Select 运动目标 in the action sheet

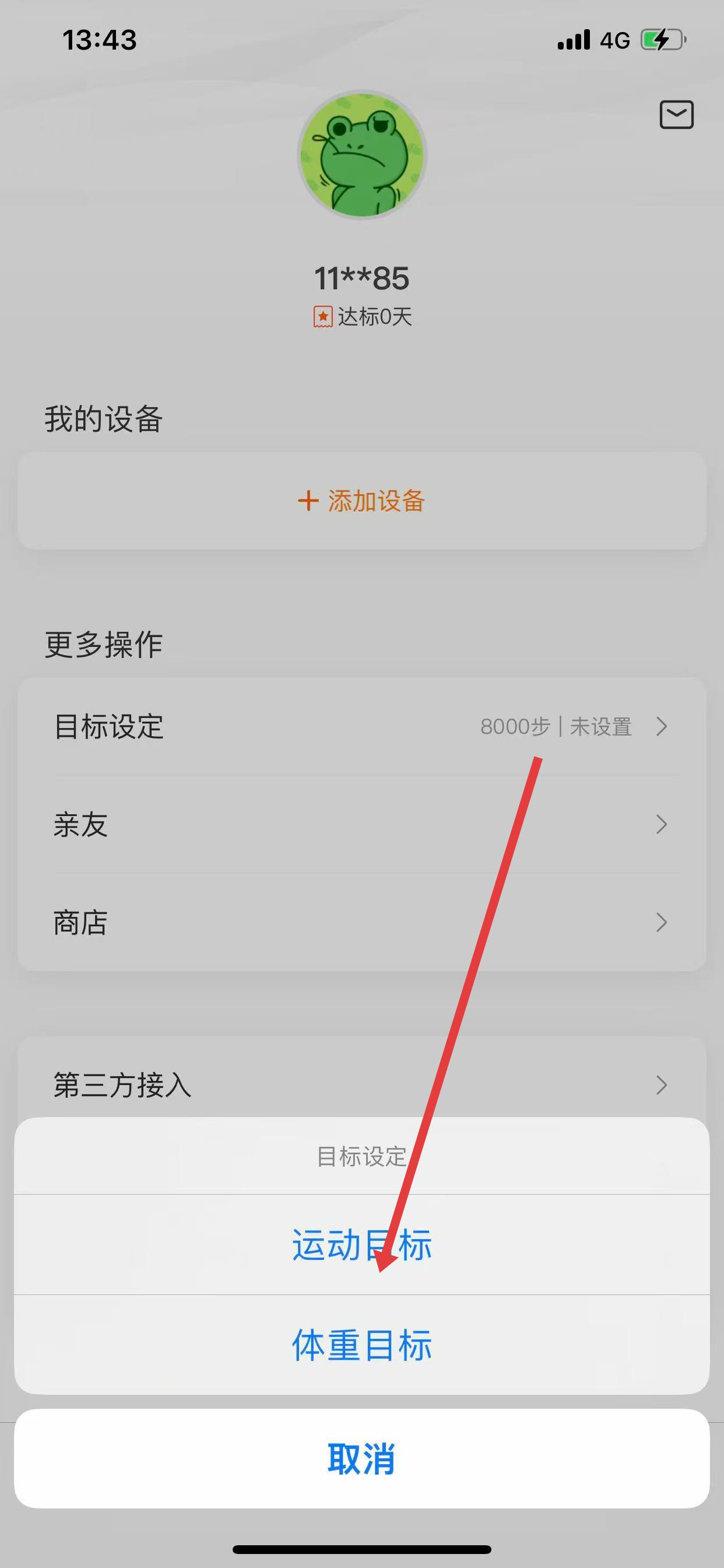[361, 1245]
